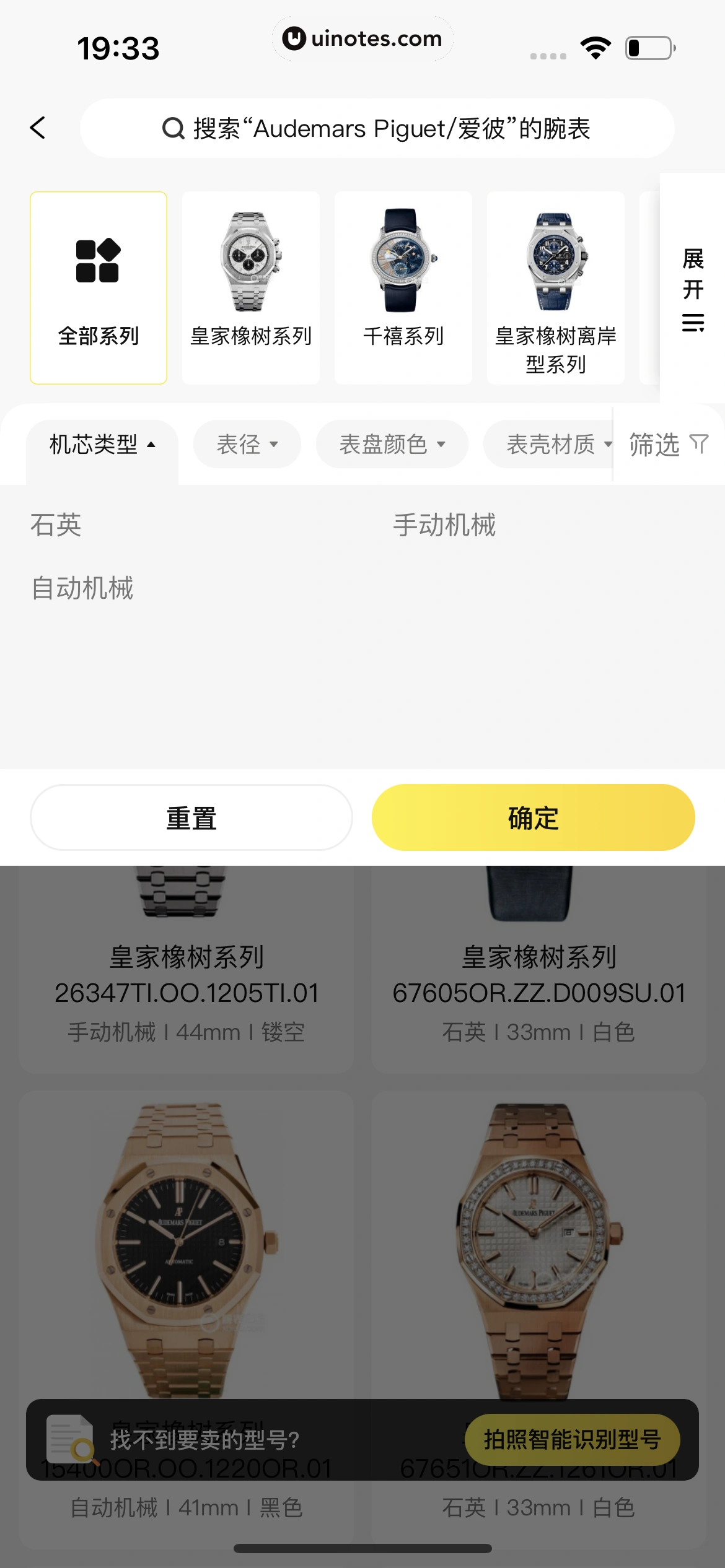Screen dimensions: 725x1568
Task: Click the 重置 reset button
Action: tap(191, 817)
